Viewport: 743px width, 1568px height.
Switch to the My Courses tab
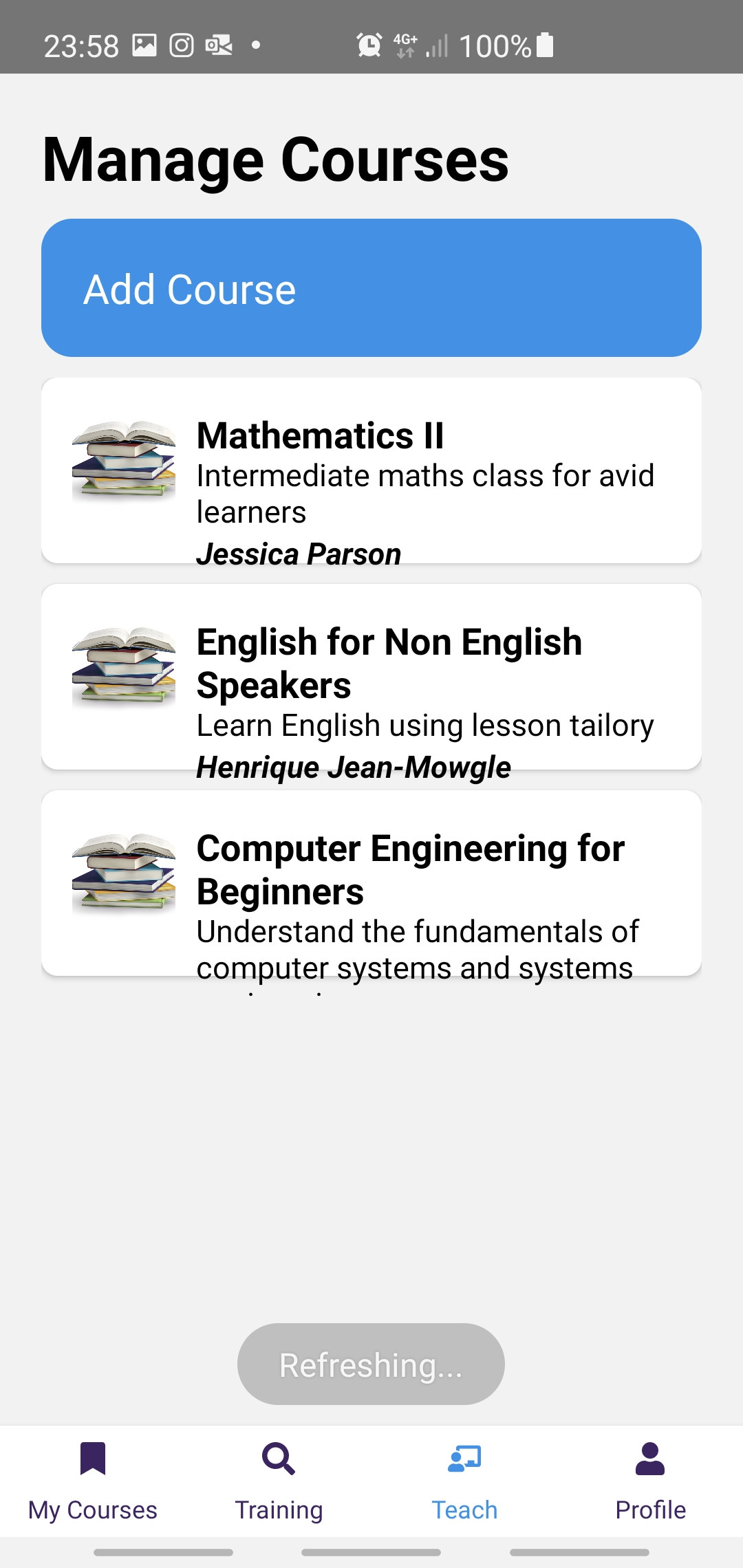coord(93,1481)
